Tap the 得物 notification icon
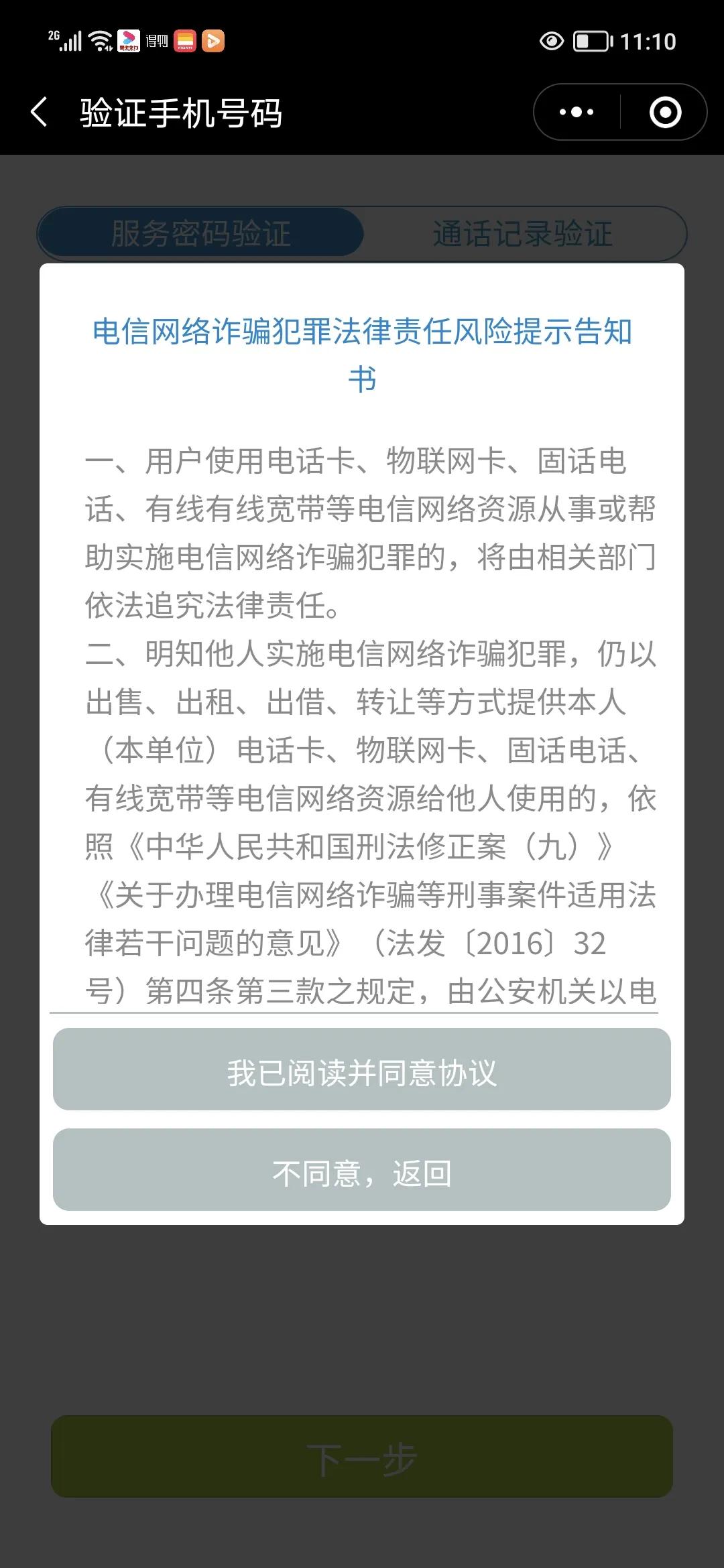The height and width of the screenshot is (1568, 724). tap(156, 40)
